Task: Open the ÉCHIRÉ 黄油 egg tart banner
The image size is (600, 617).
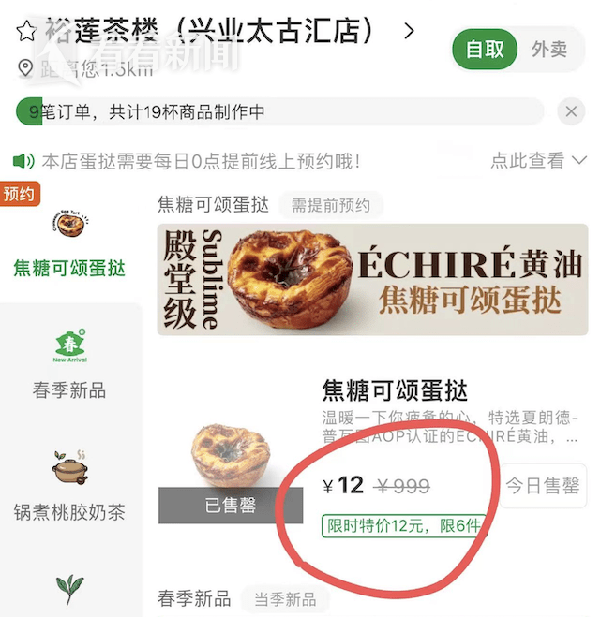Action: coord(372,279)
